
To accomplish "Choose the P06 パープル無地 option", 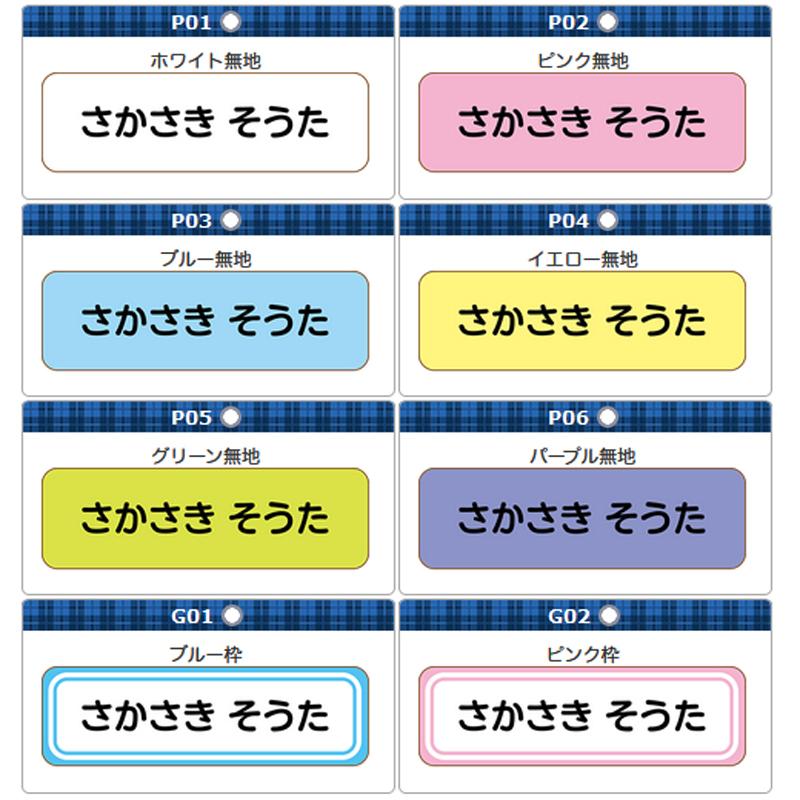I will pos(607,417).
